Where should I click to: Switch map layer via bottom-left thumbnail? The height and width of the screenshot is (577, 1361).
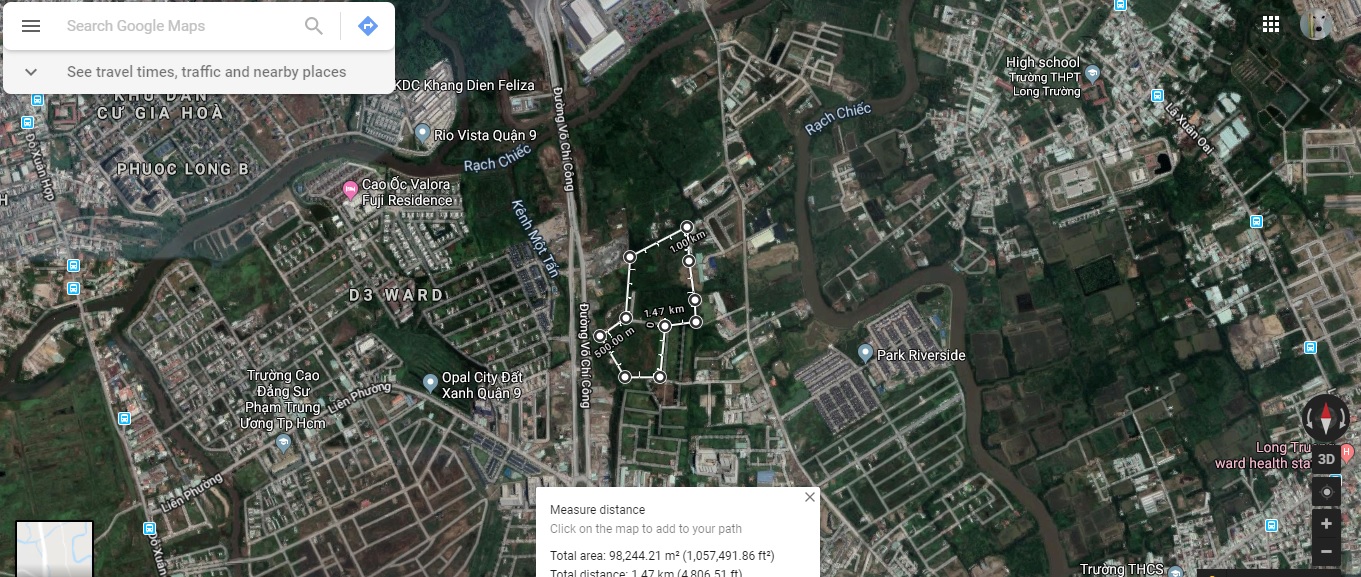click(54, 549)
